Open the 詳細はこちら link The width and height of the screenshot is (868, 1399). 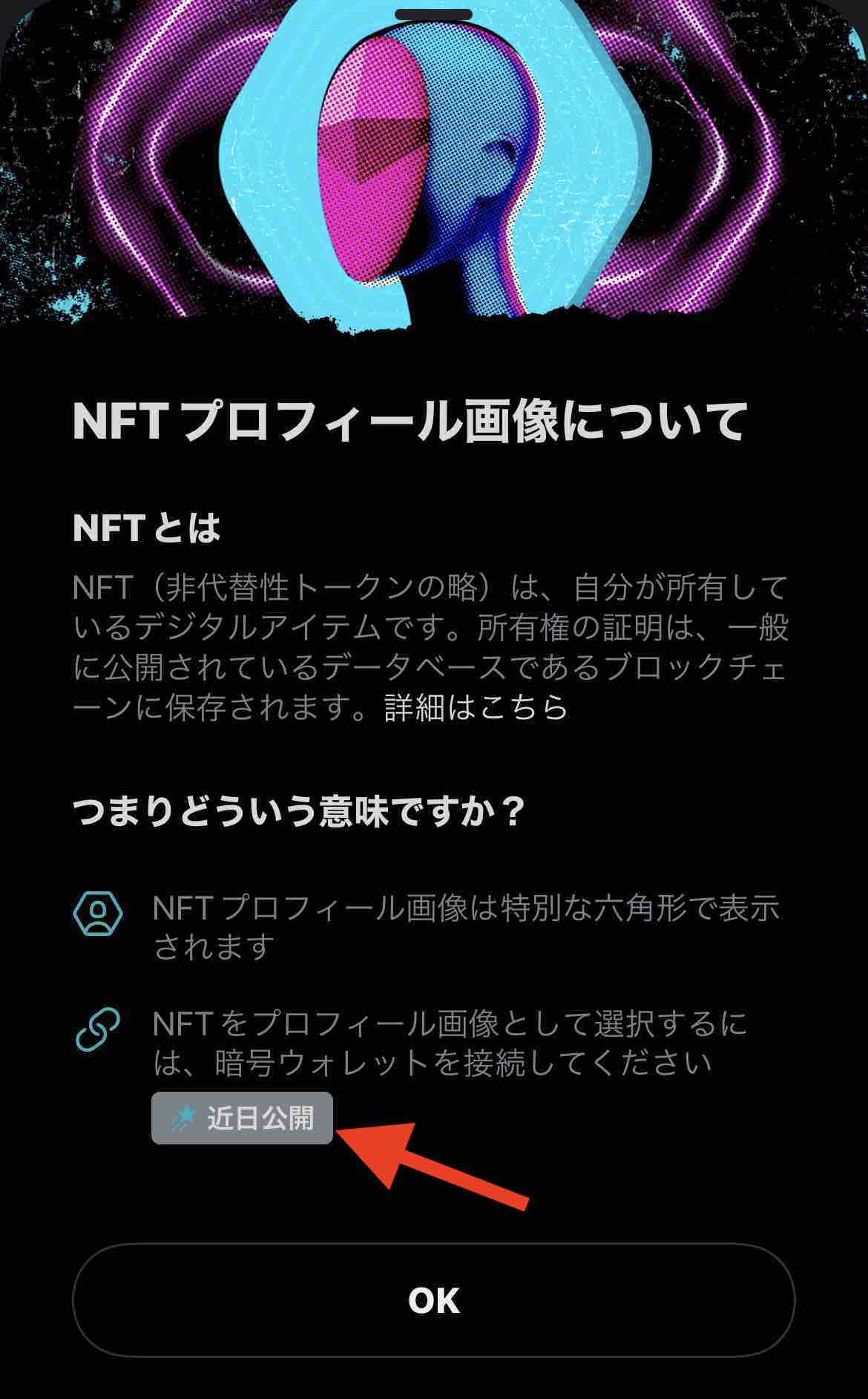click(x=476, y=708)
